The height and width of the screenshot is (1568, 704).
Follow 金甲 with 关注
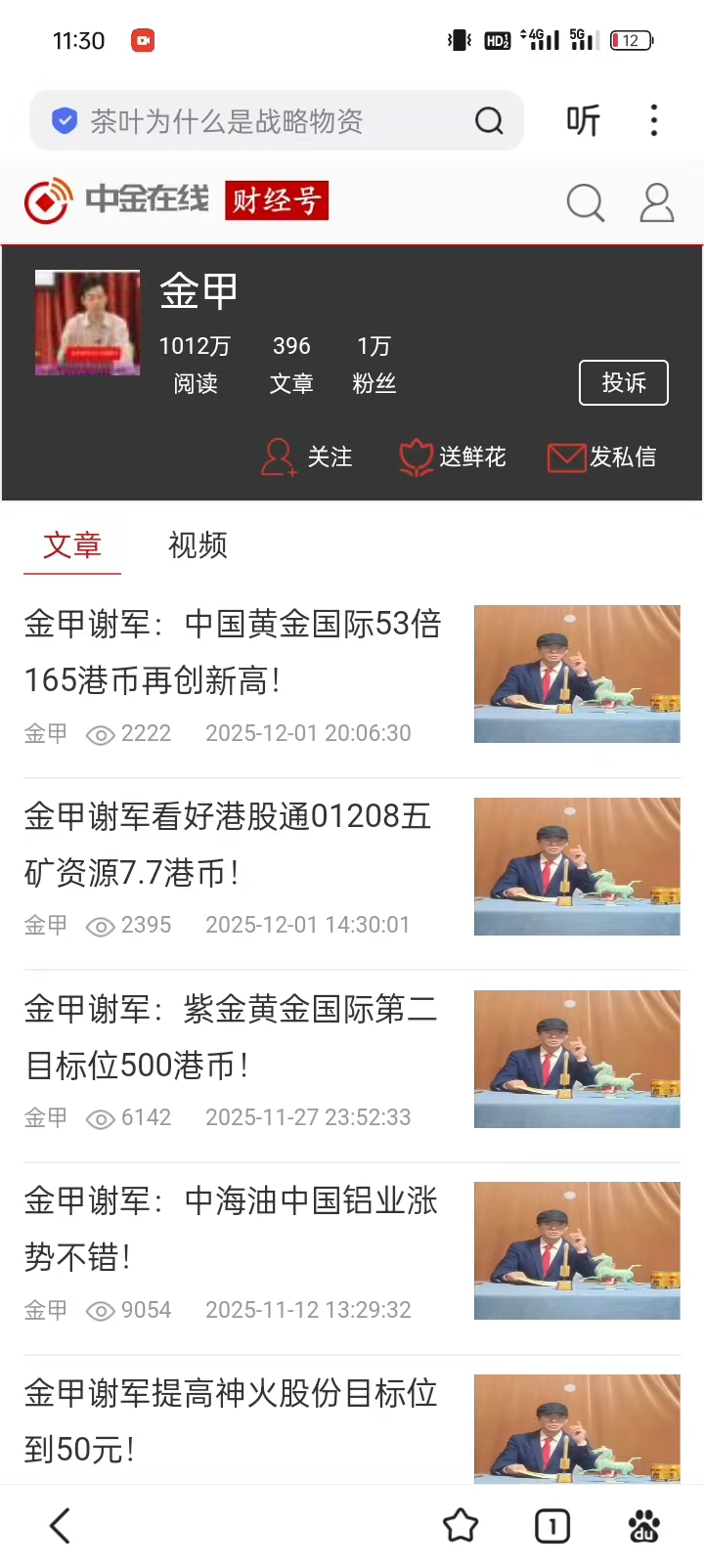point(307,457)
